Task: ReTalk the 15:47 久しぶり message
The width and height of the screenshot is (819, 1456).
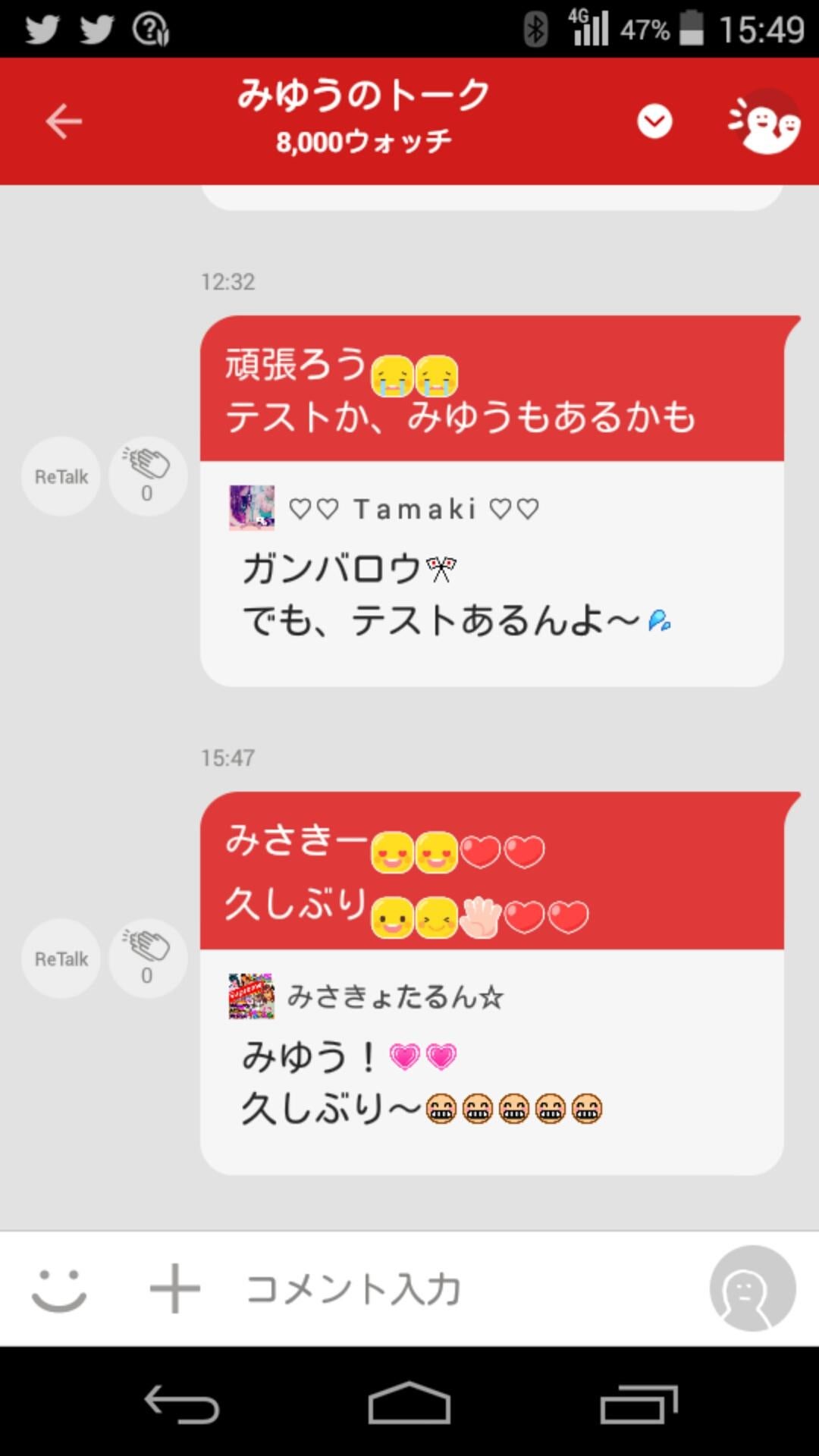Action: coord(60,959)
